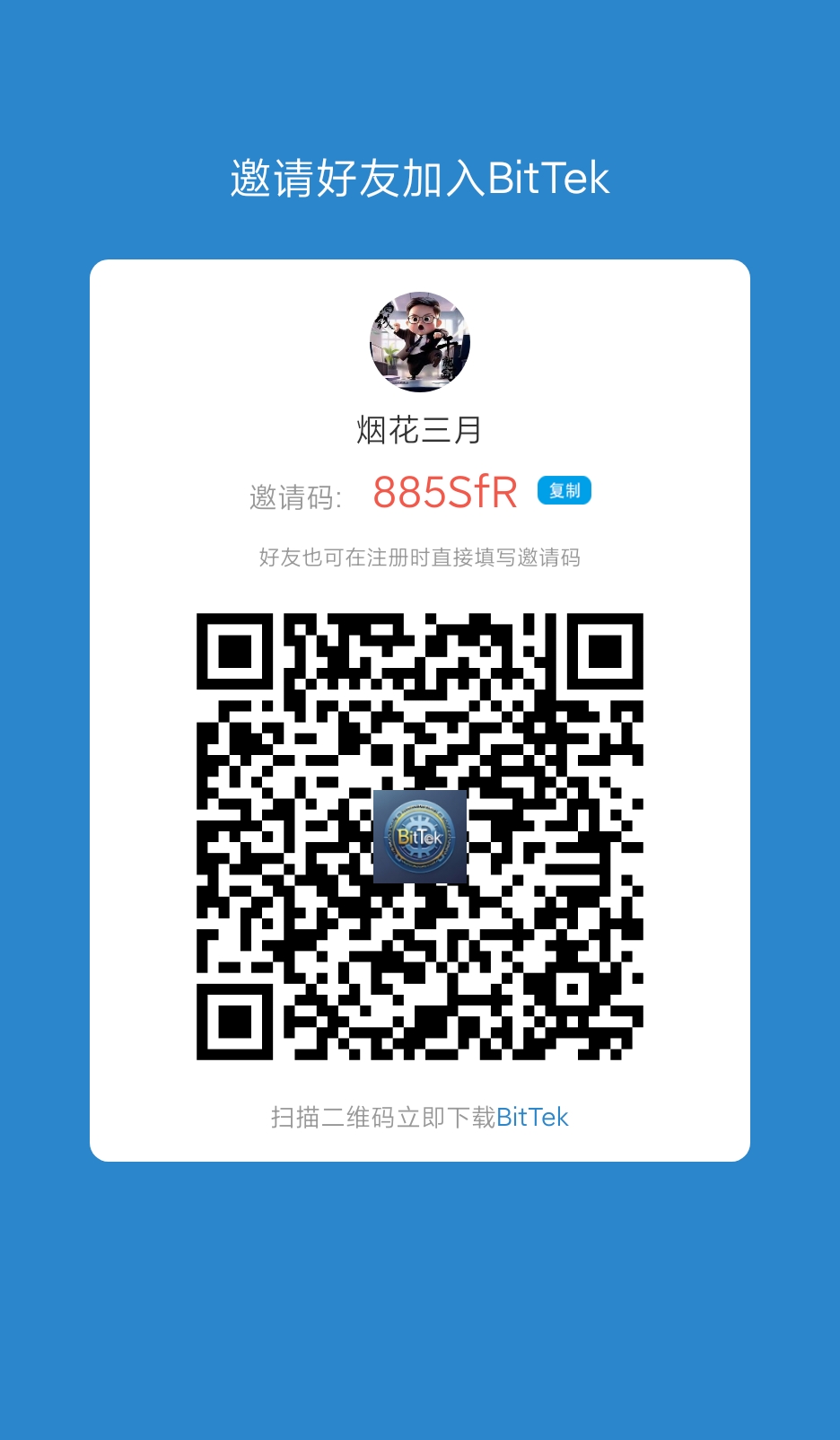Open the 烟花三月 profile avatar
Viewport: 840px width, 1440px height.
[x=419, y=342]
